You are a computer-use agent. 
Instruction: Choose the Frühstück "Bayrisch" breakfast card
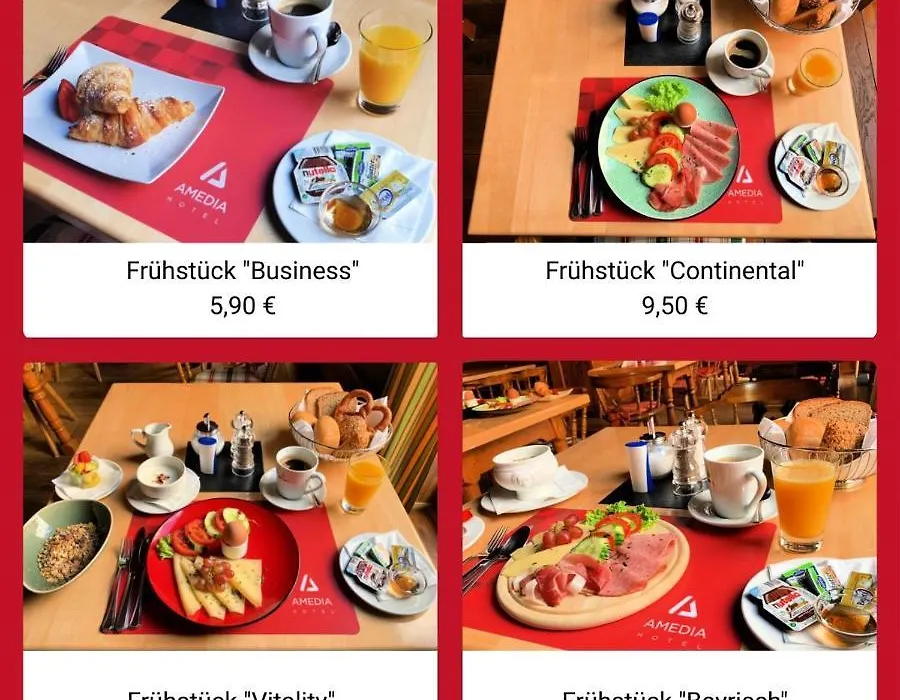tap(669, 520)
